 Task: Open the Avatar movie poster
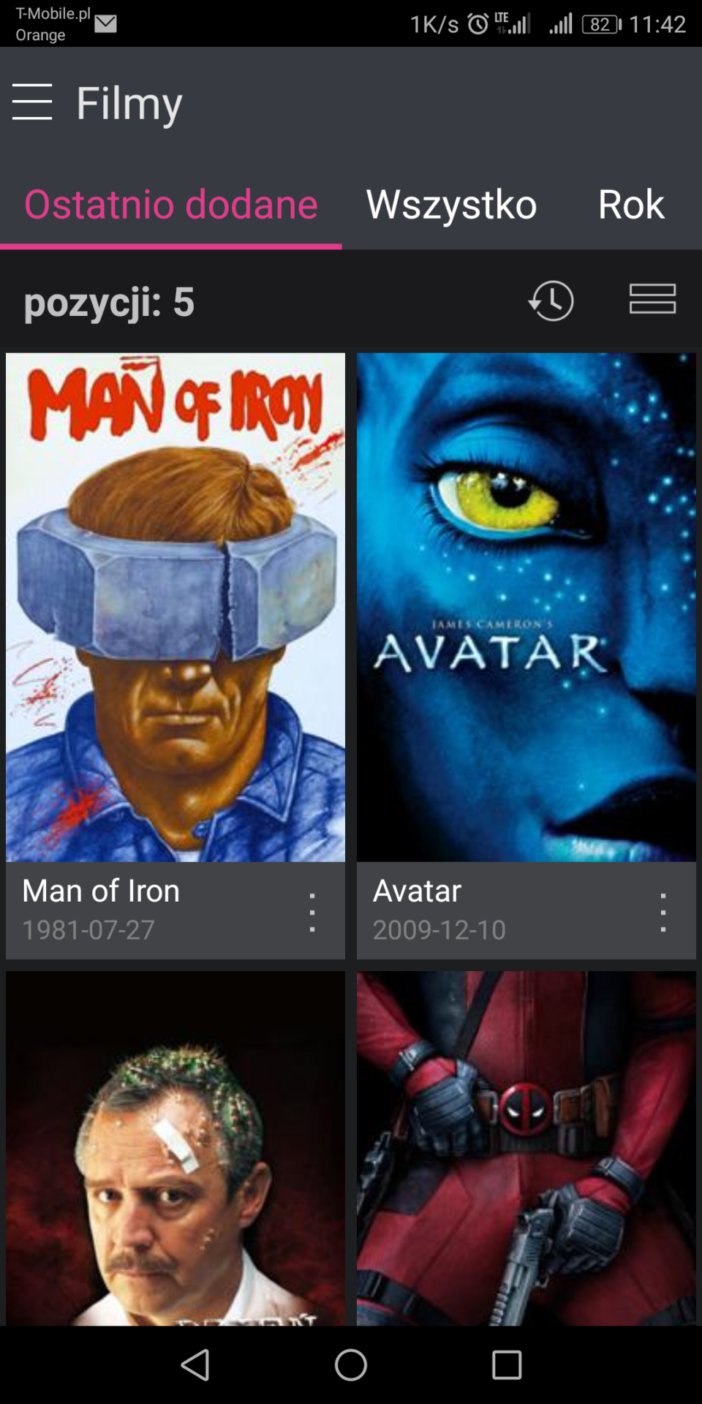(526, 607)
